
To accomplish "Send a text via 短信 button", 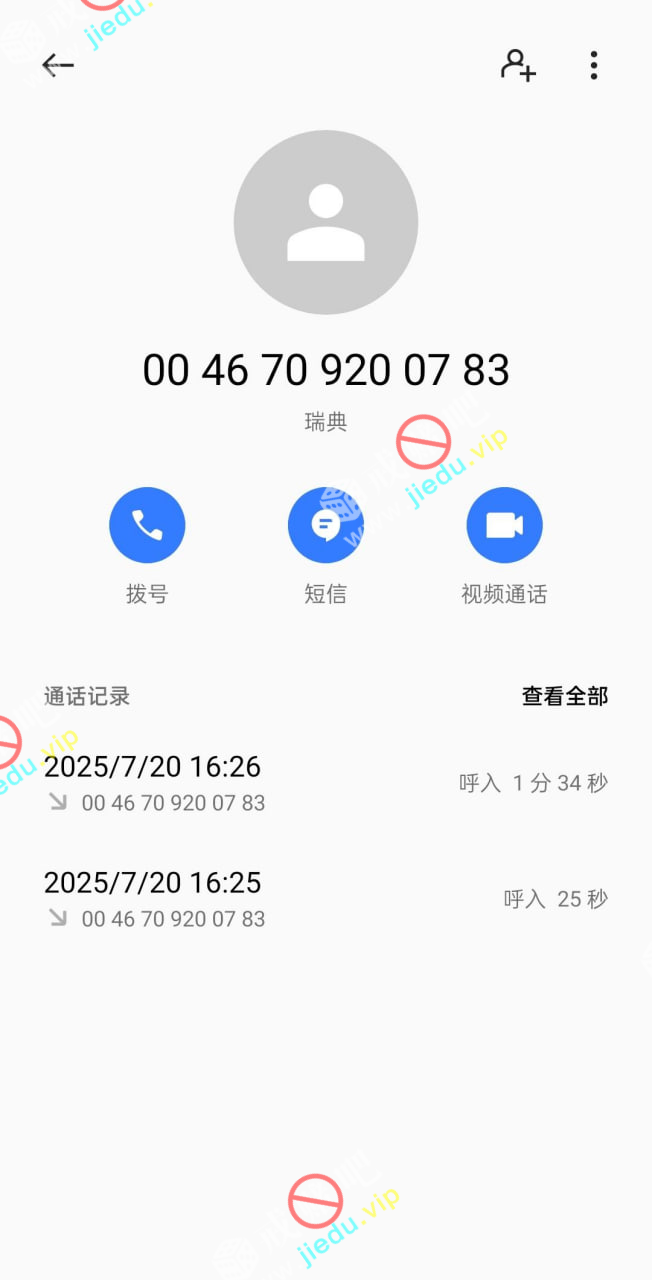I will (x=325, y=526).
